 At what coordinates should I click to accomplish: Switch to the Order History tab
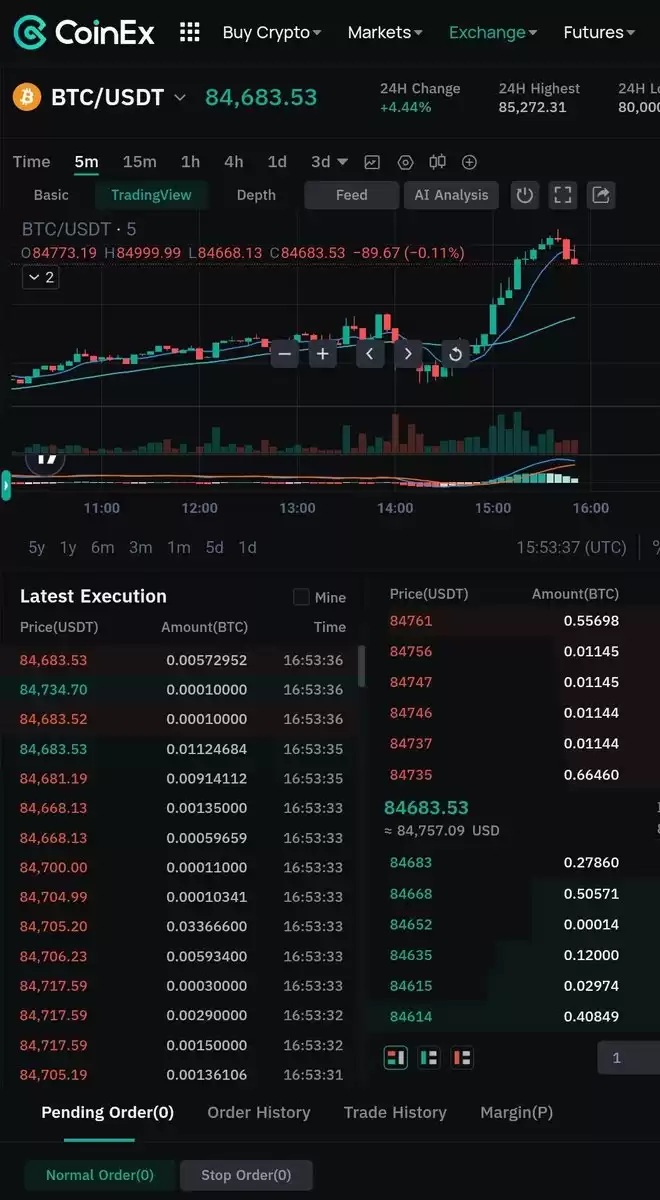pyautogui.click(x=259, y=1112)
